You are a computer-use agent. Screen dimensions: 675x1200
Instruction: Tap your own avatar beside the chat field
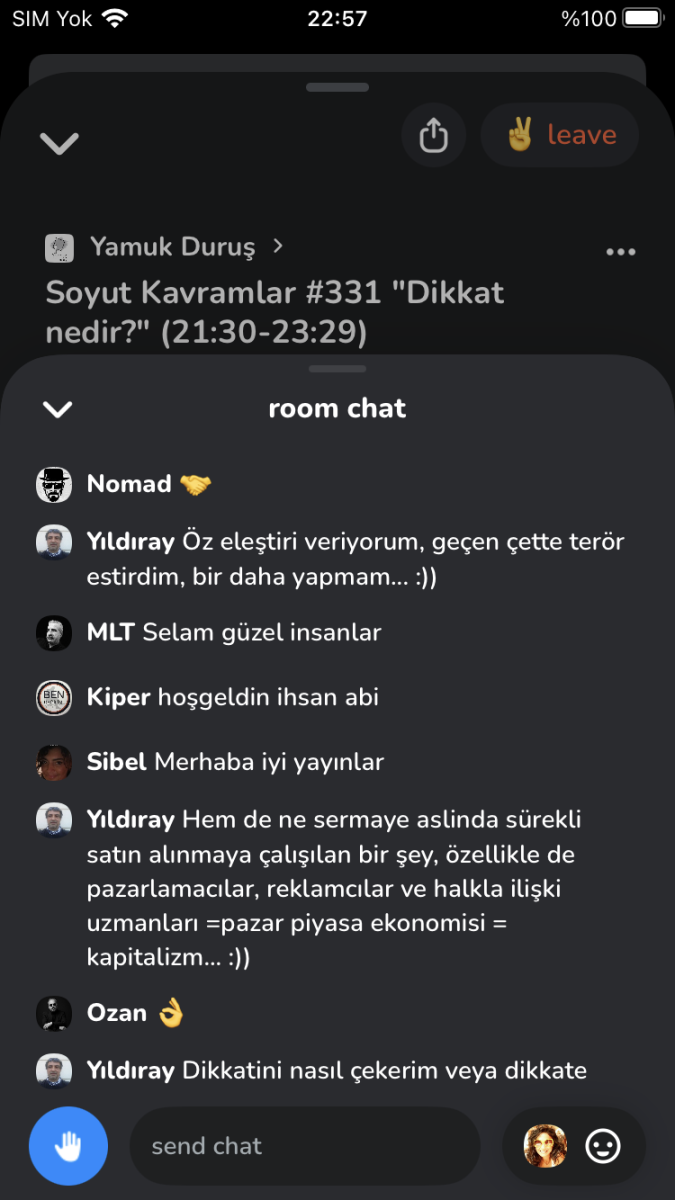click(545, 1146)
